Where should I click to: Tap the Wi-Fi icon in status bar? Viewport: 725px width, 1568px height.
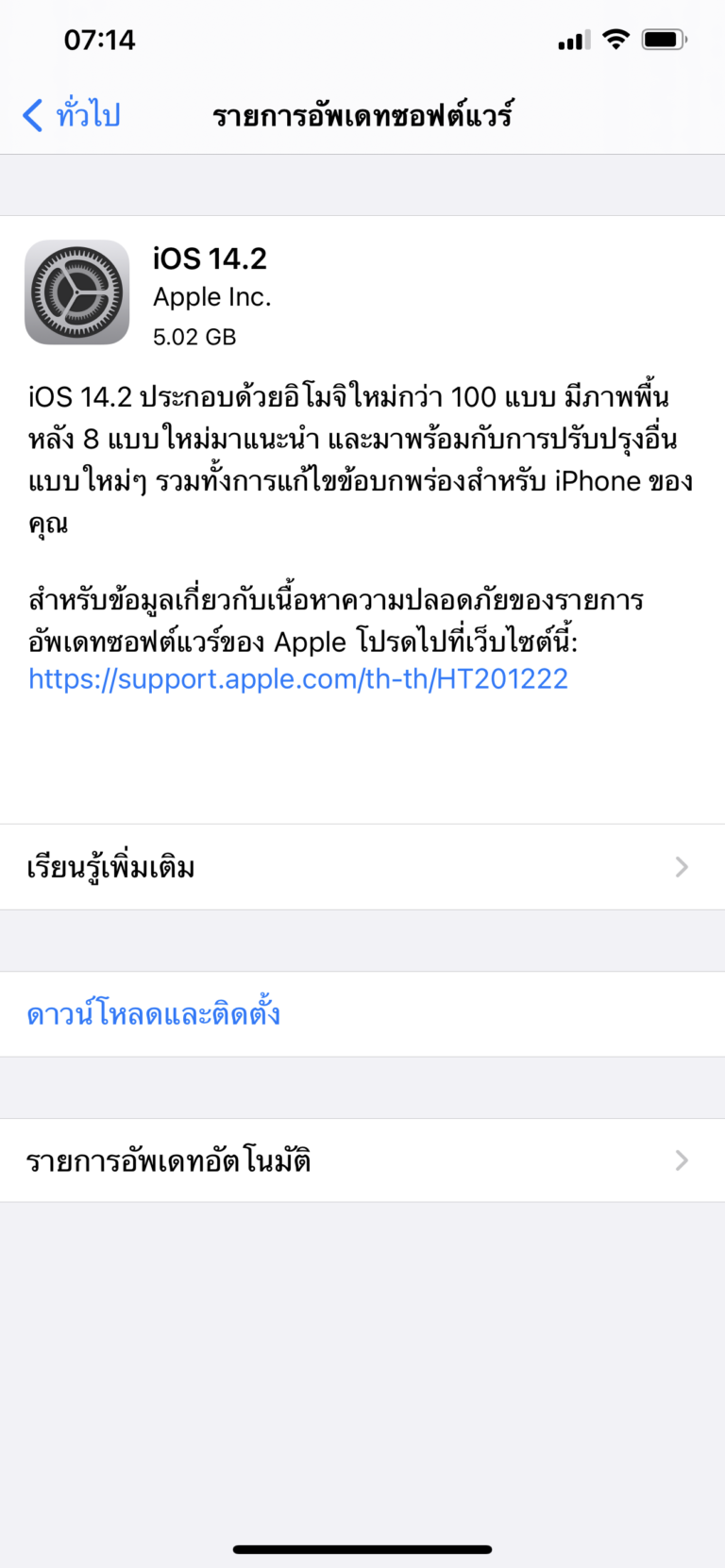point(615,40)
